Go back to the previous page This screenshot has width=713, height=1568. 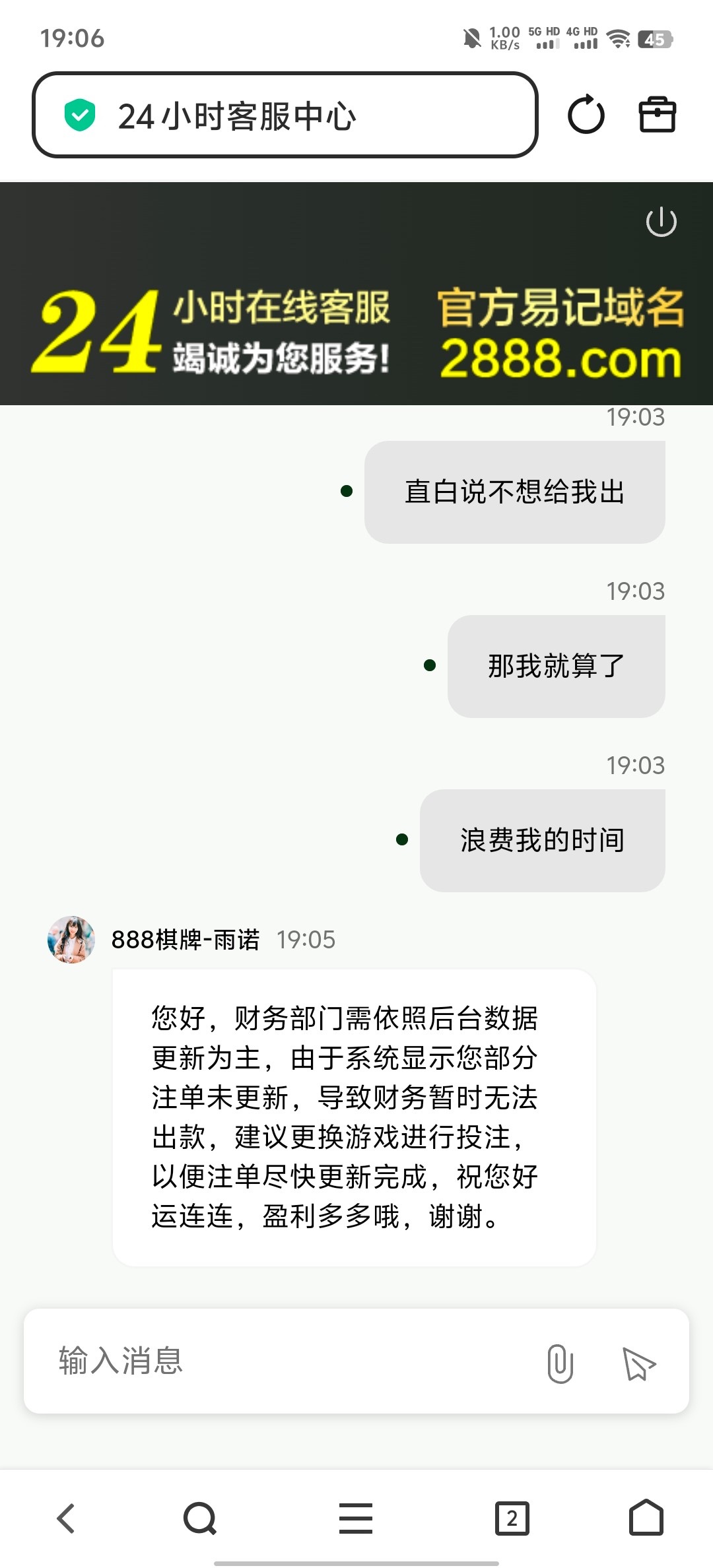(x=66, y=1519)
